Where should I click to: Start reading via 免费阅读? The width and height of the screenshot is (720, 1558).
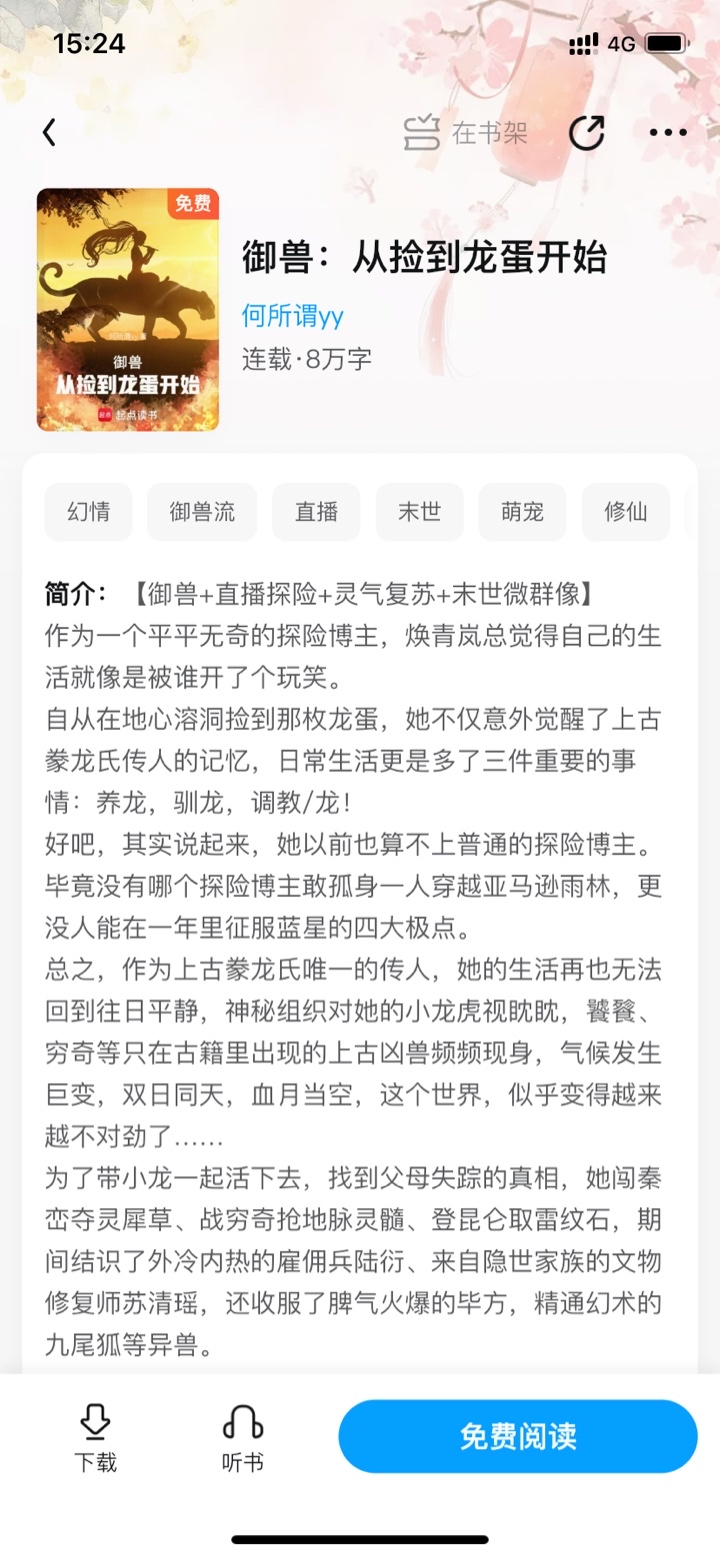[517, 1436]
